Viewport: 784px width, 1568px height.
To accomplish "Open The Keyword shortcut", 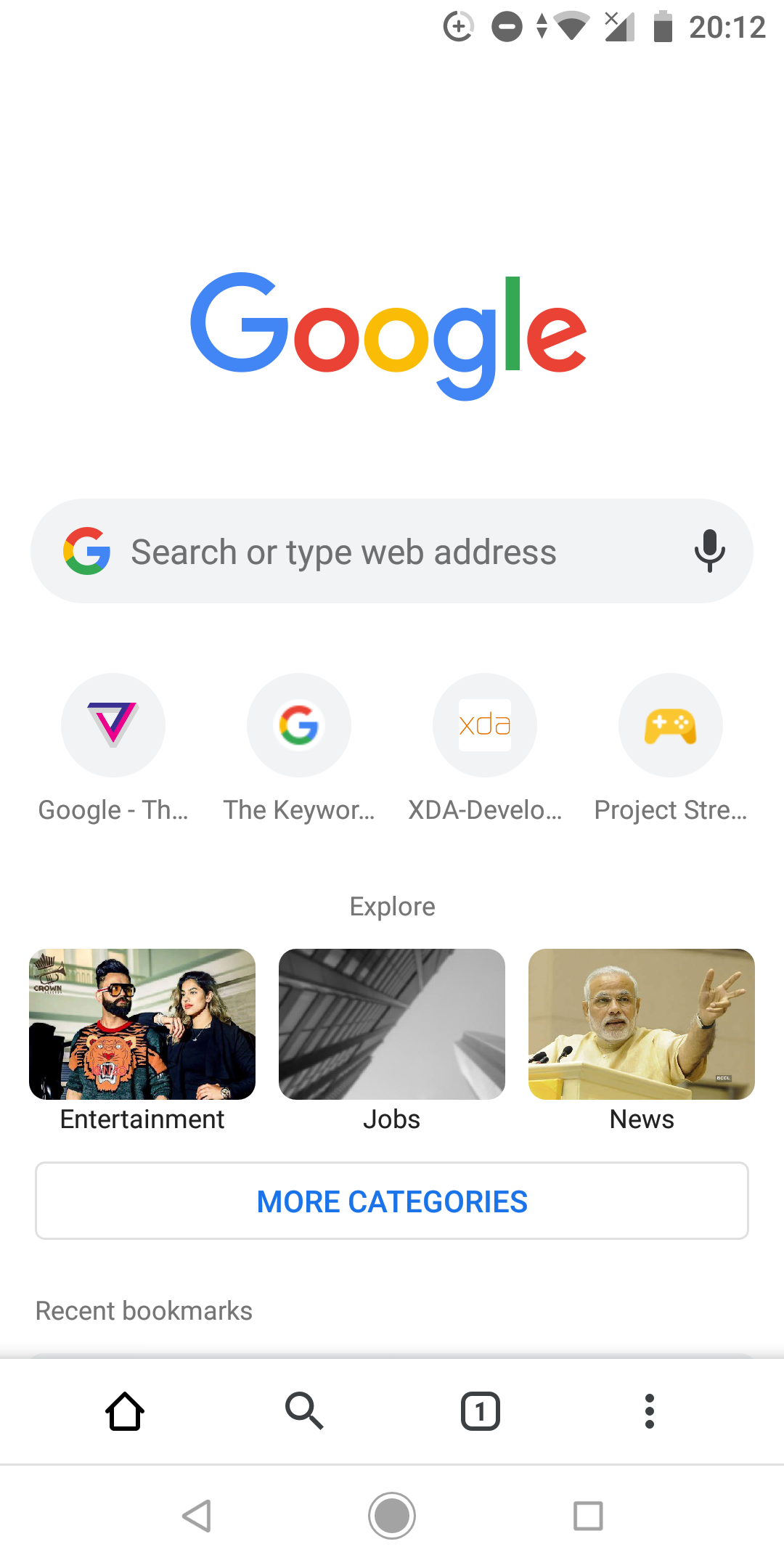I will pos(298,724).
